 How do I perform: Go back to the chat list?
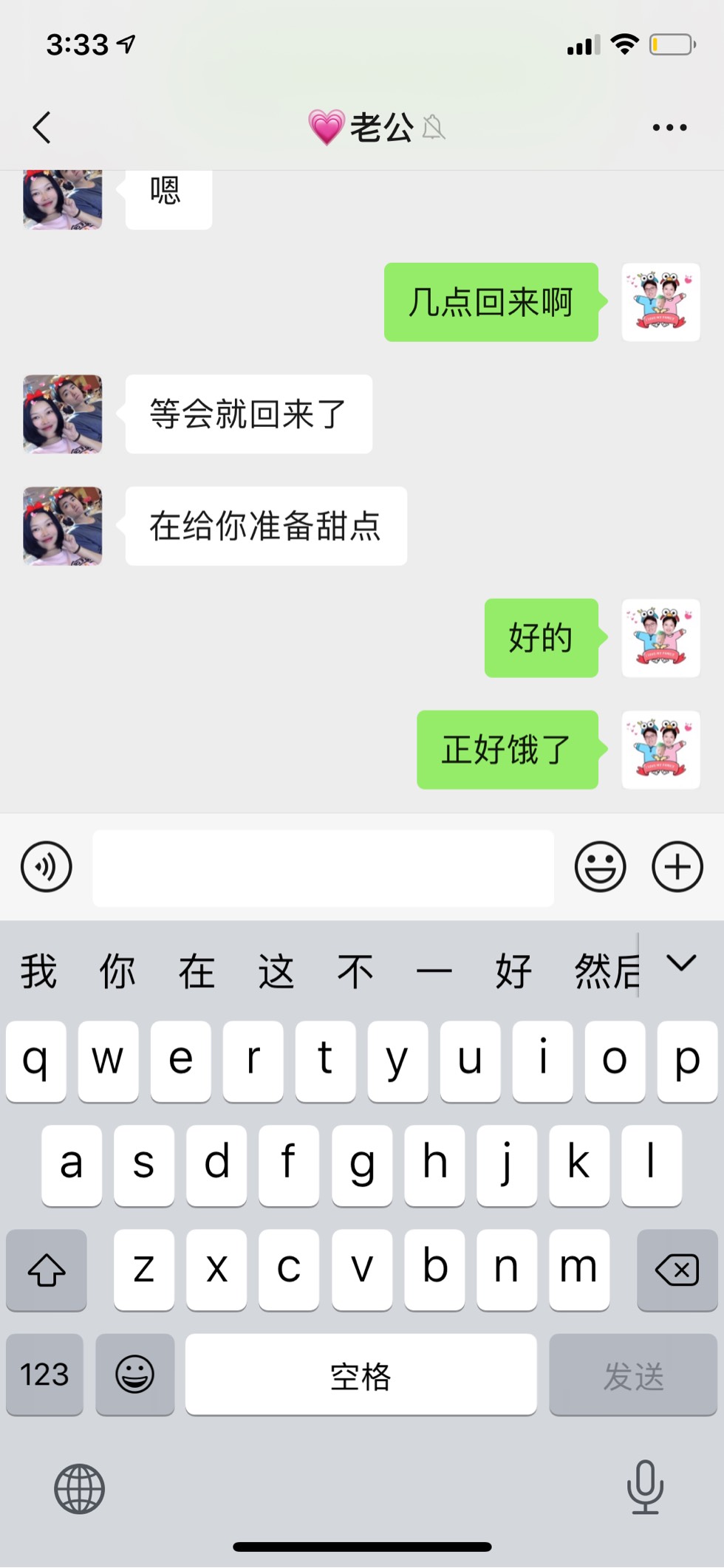[x=42, y=128]
